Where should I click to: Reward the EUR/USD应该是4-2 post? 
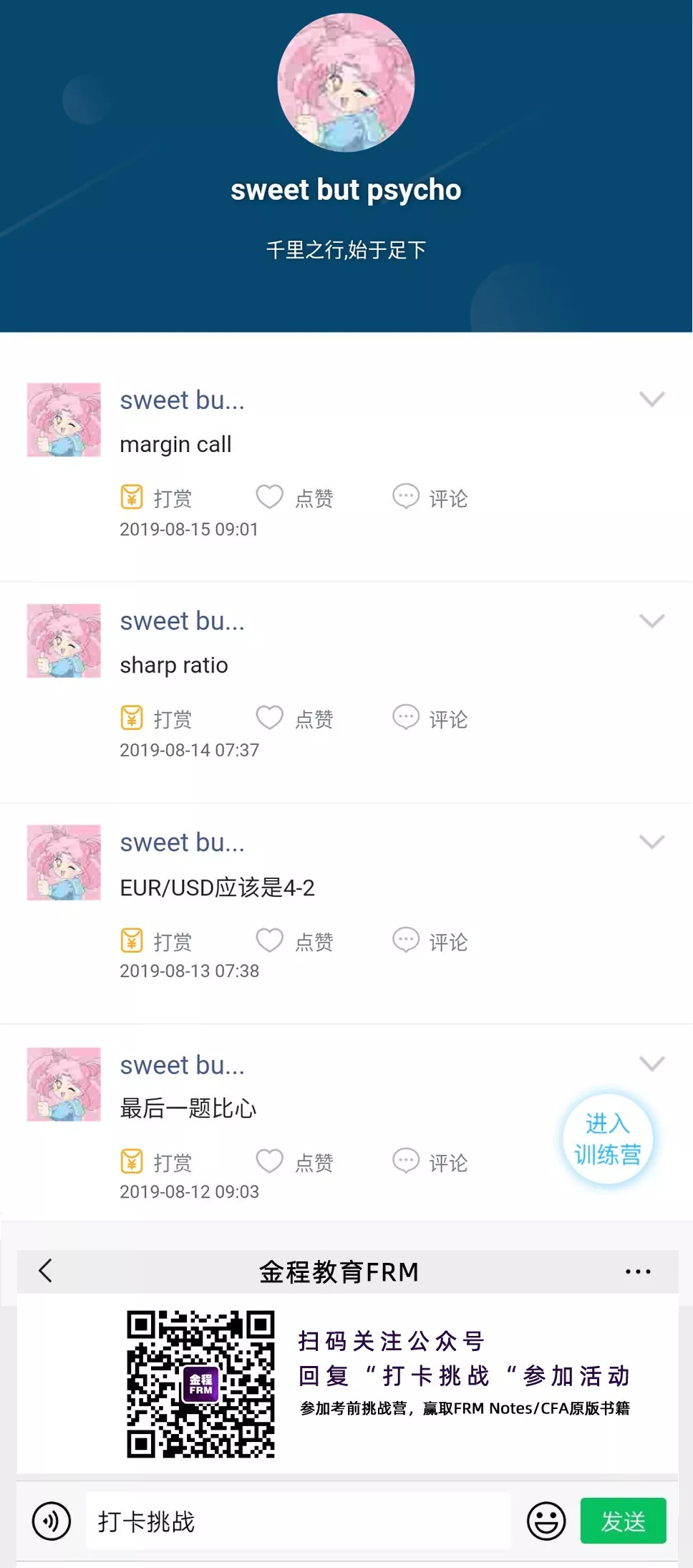(156, 941)
